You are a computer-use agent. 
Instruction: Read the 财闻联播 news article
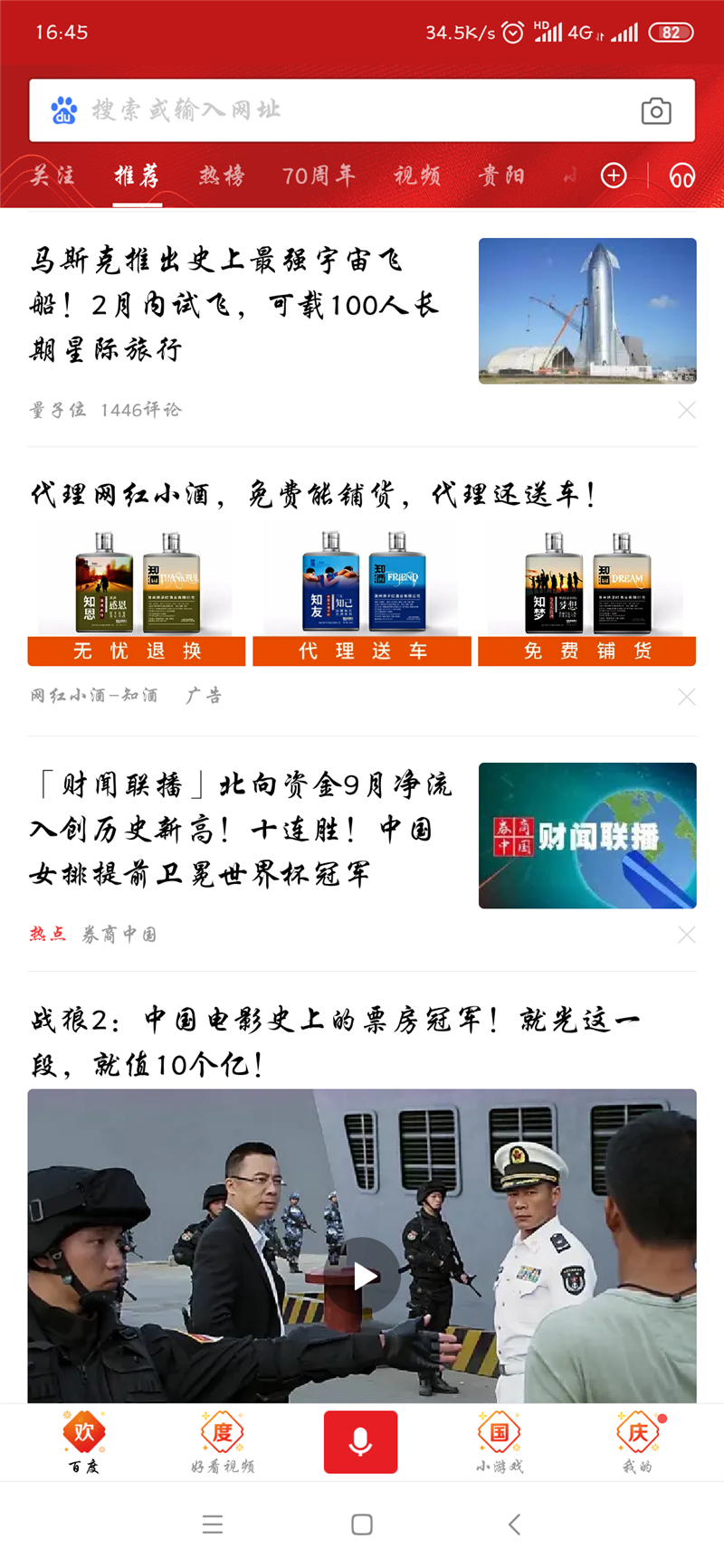[240, 830]
